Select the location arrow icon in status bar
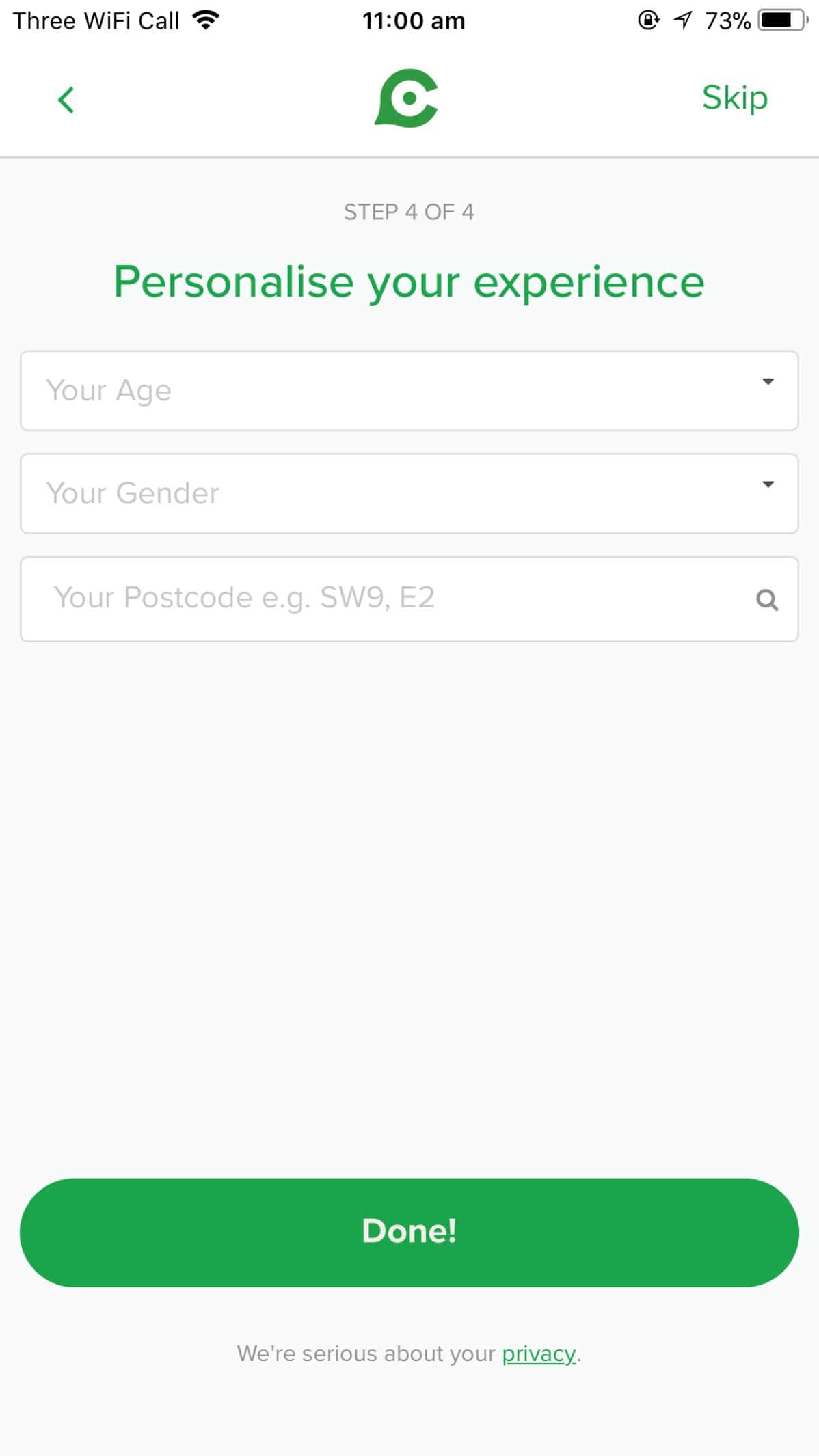819x1456 pixels. [682, 20]
